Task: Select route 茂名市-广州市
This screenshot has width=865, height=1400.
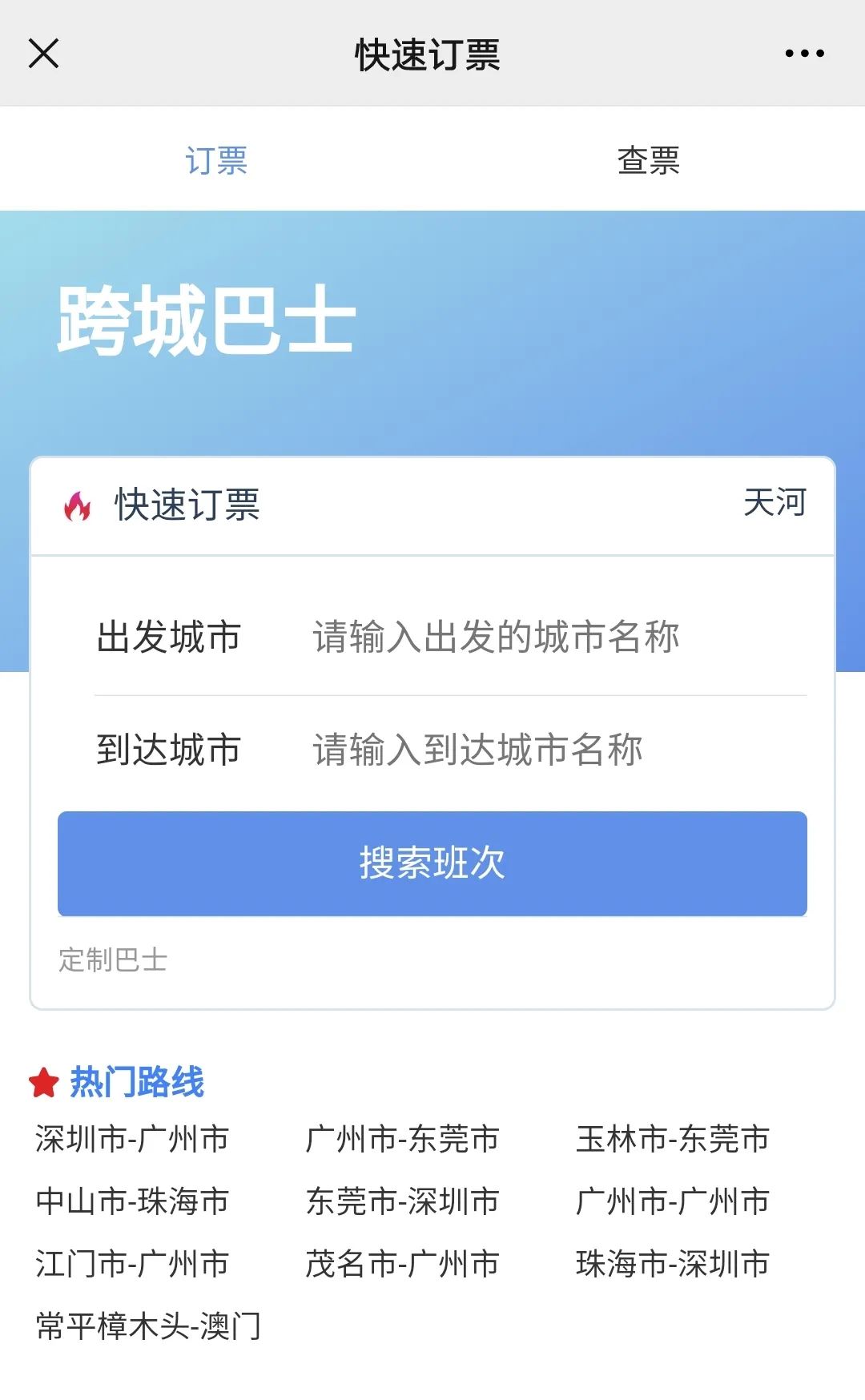Action: [x=402, y=1265]
